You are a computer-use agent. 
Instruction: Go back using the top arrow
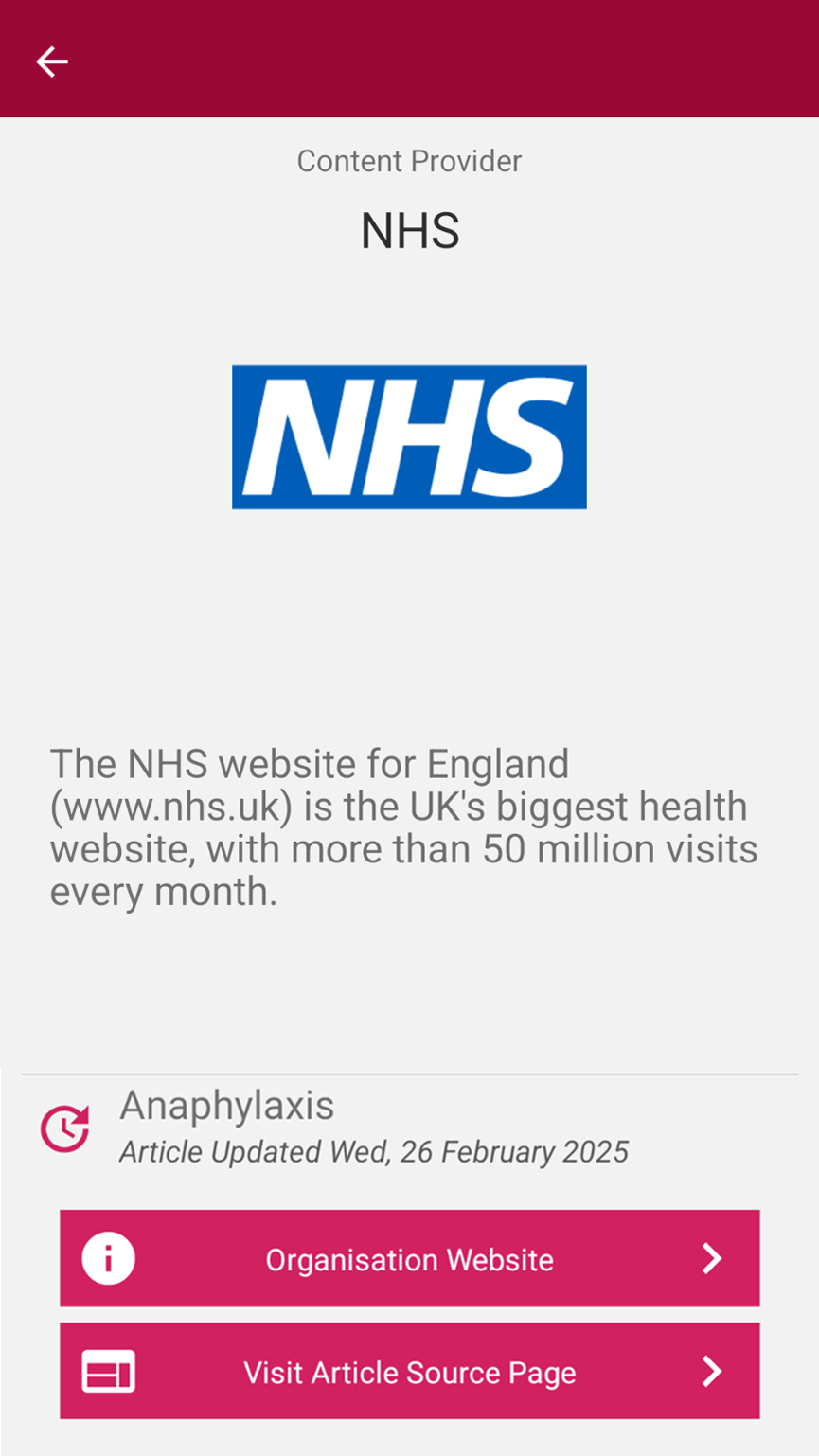tap(52, 62)
